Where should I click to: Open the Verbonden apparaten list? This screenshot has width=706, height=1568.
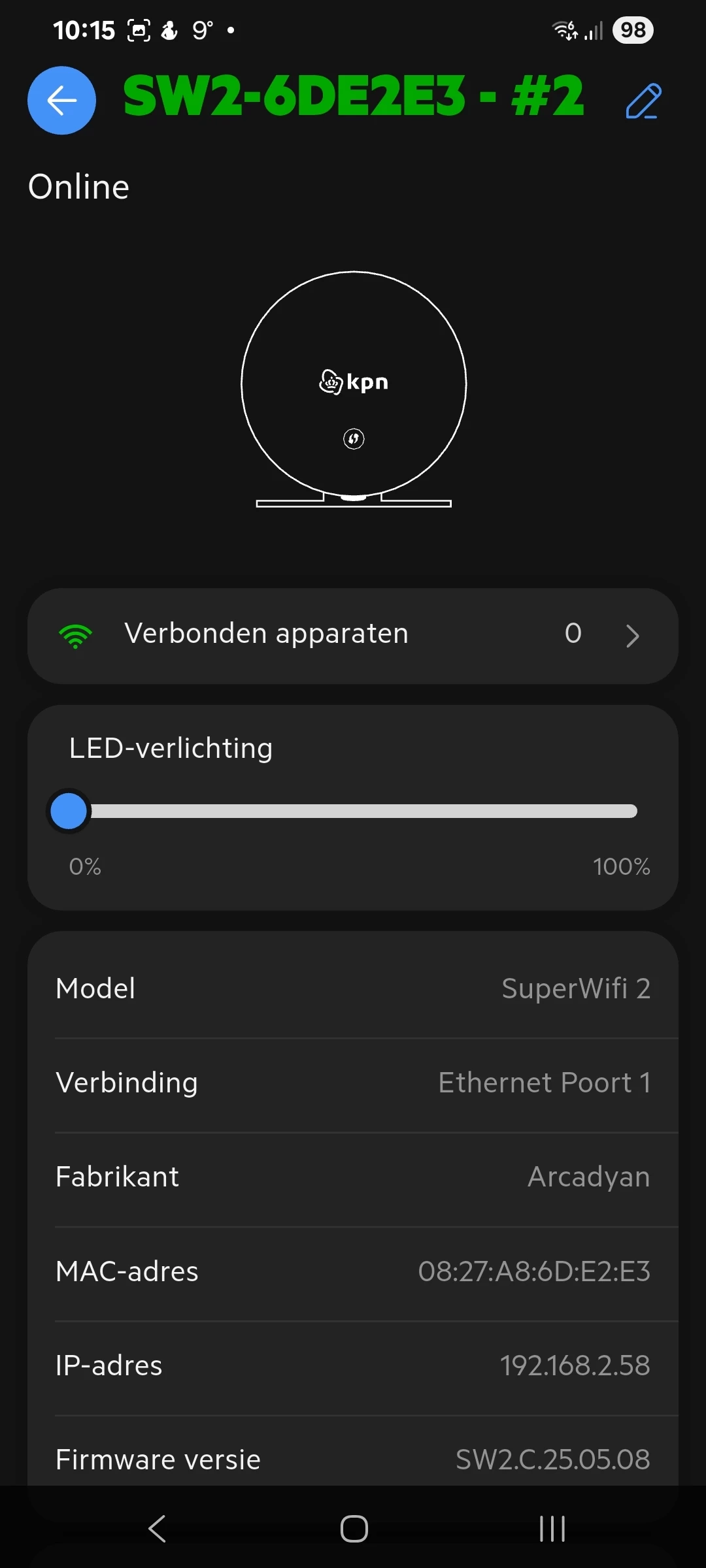(352, 635)
